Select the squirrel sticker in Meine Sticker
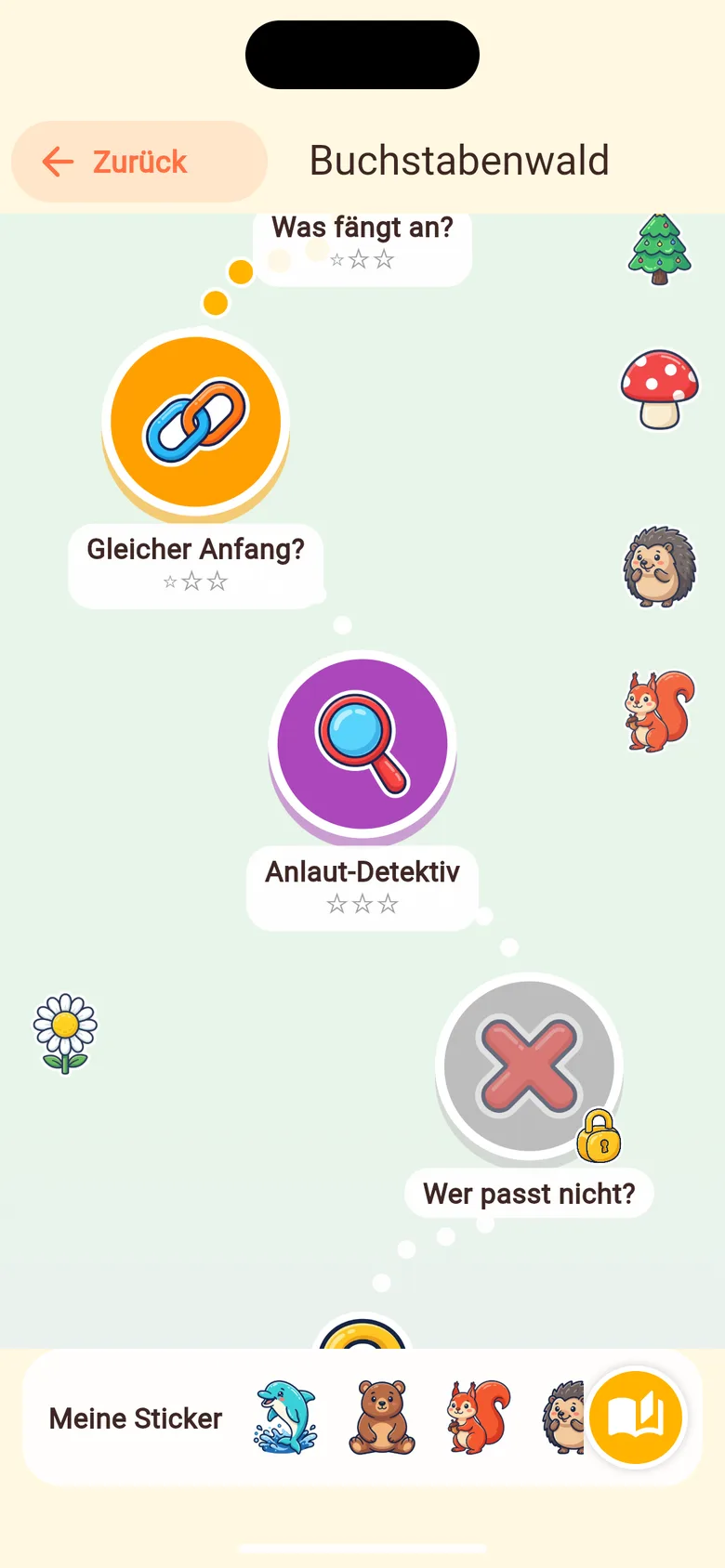The image size is (725, 1568). (479, 1418)
